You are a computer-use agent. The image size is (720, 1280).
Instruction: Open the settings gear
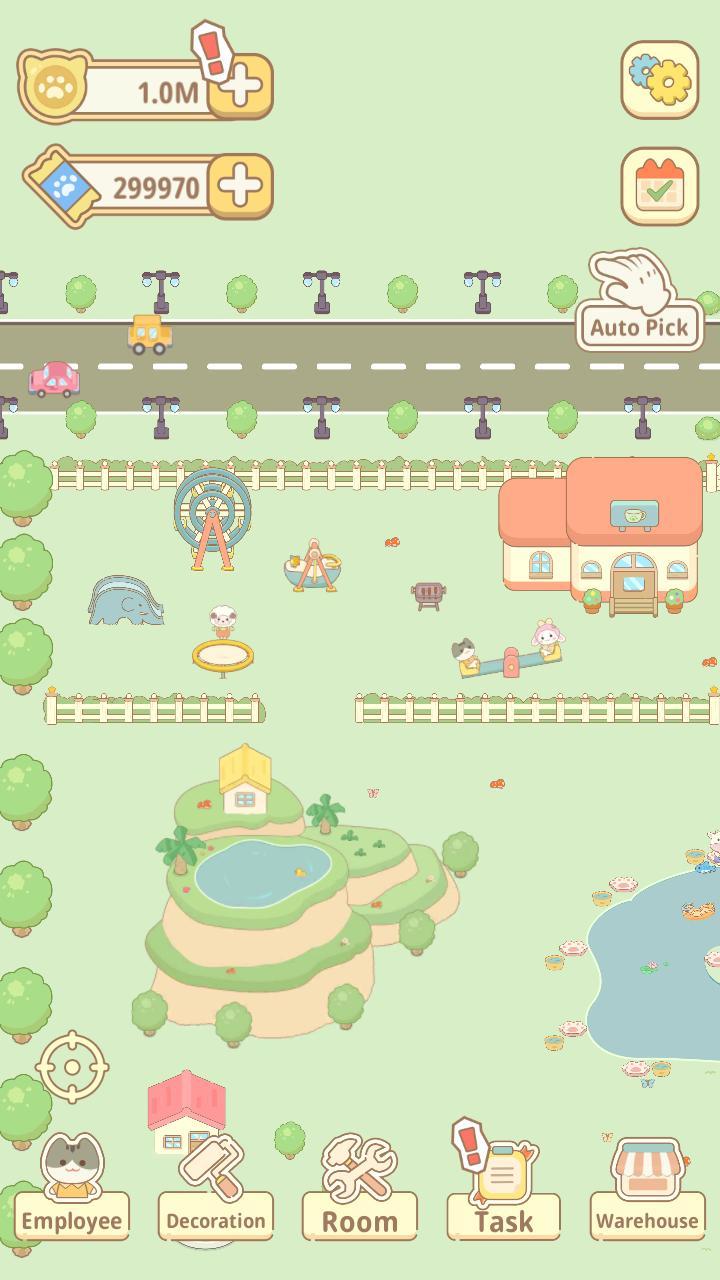[x=660, y=80]
